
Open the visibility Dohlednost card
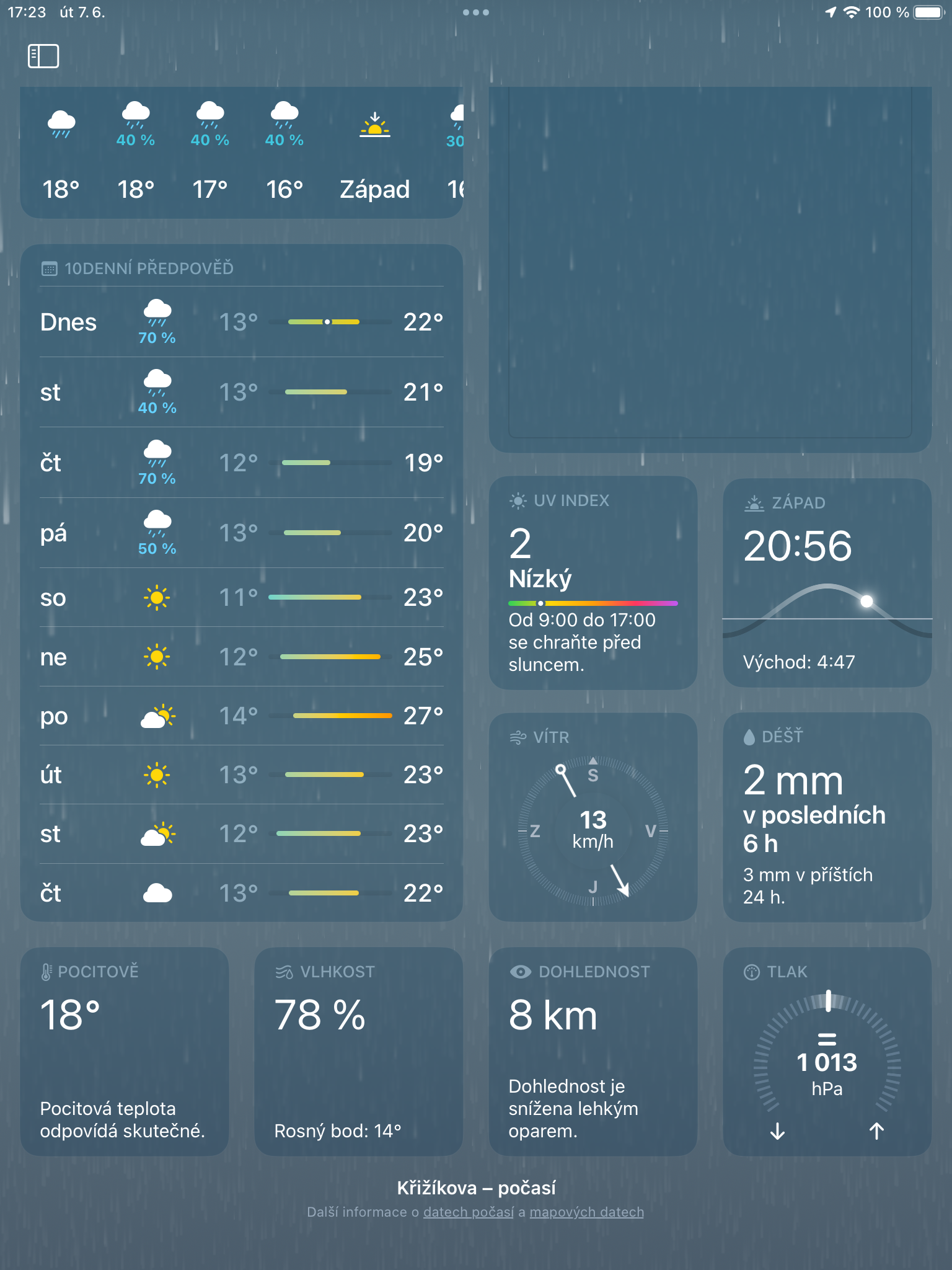(593, 1051)
